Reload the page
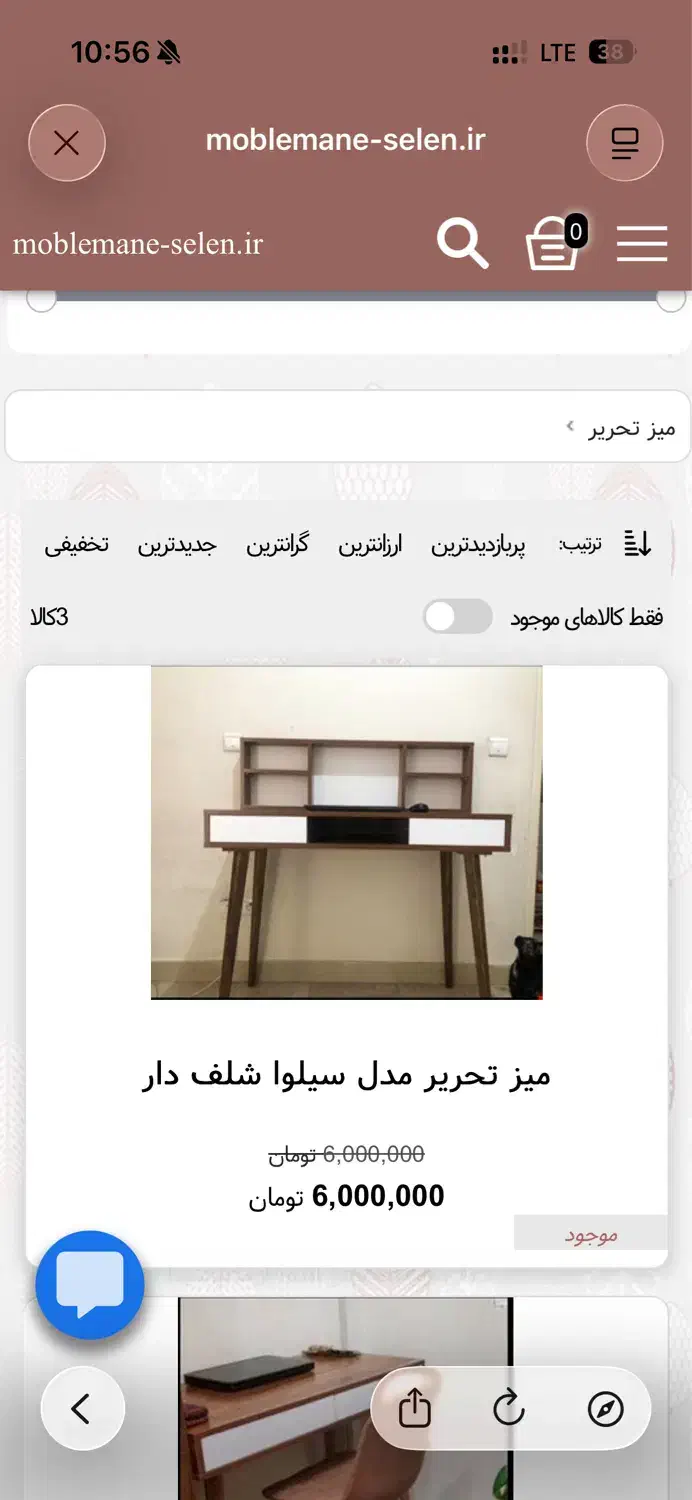 tap(509, 1409)
